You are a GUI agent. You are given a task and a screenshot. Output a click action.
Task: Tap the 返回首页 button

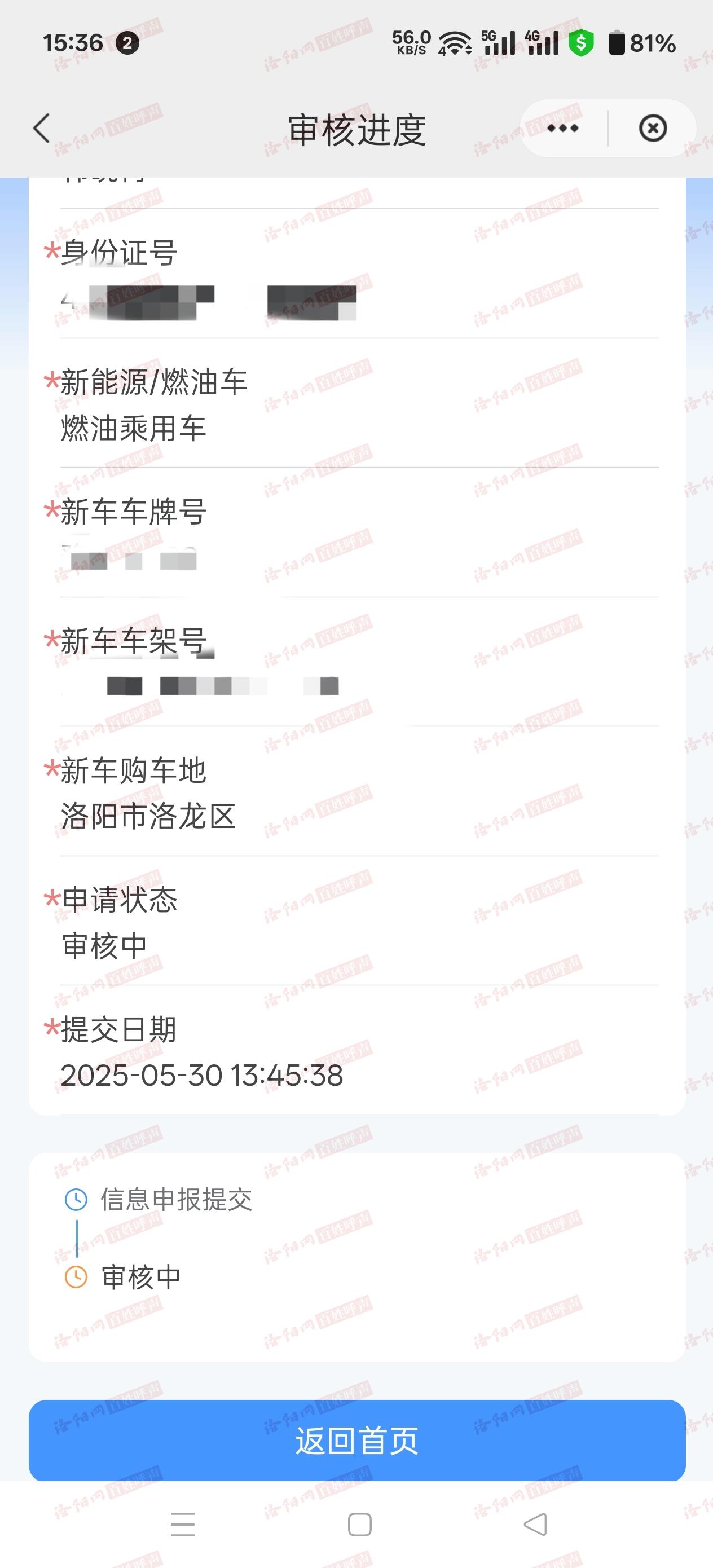coord(357,1440)
